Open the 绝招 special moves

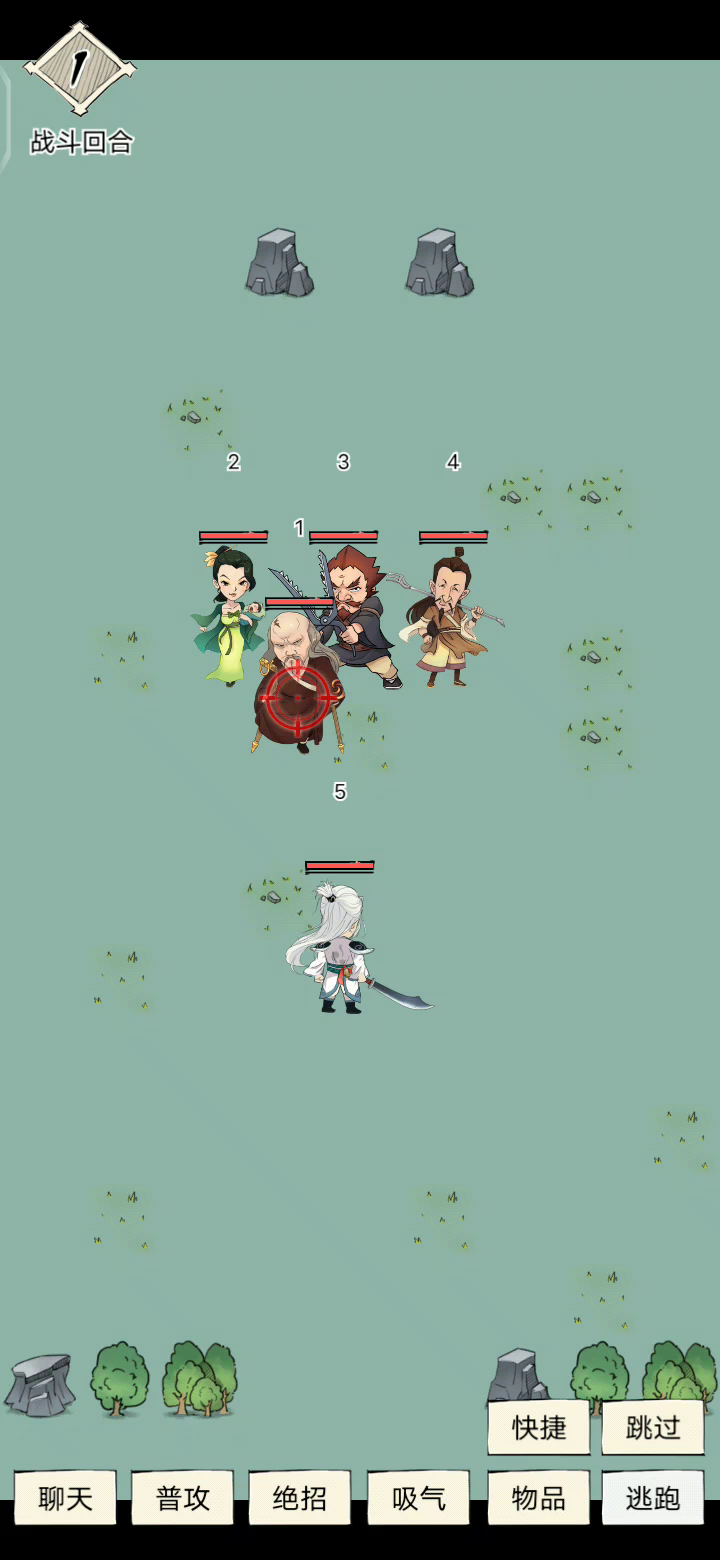pyautogui.click(x=300, y=1497)
